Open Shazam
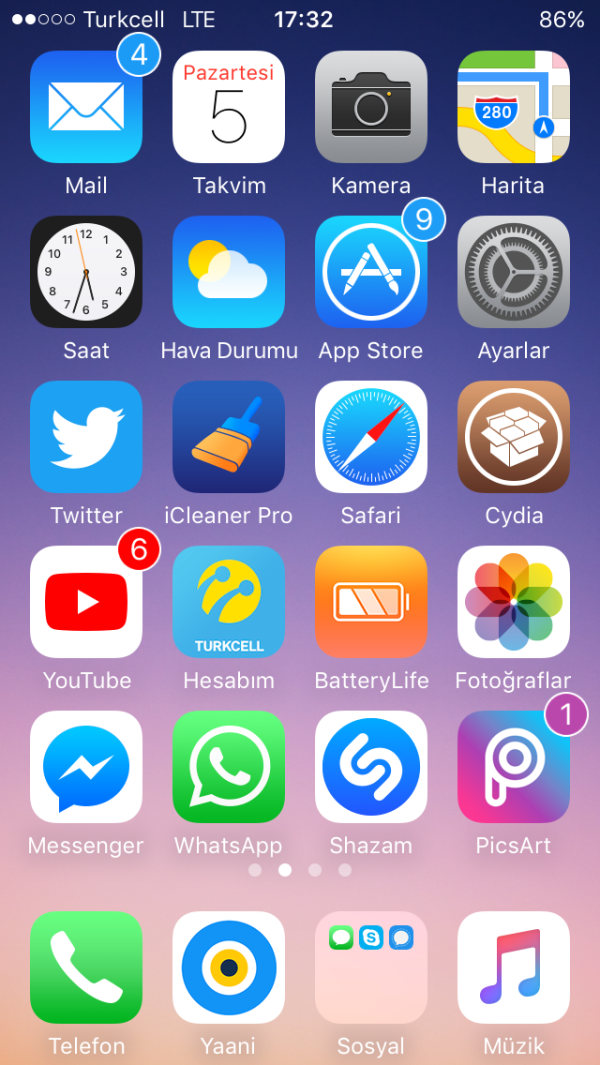This screenshot has height=1065, width=600. pyautogui.click(x=371, y=767)
